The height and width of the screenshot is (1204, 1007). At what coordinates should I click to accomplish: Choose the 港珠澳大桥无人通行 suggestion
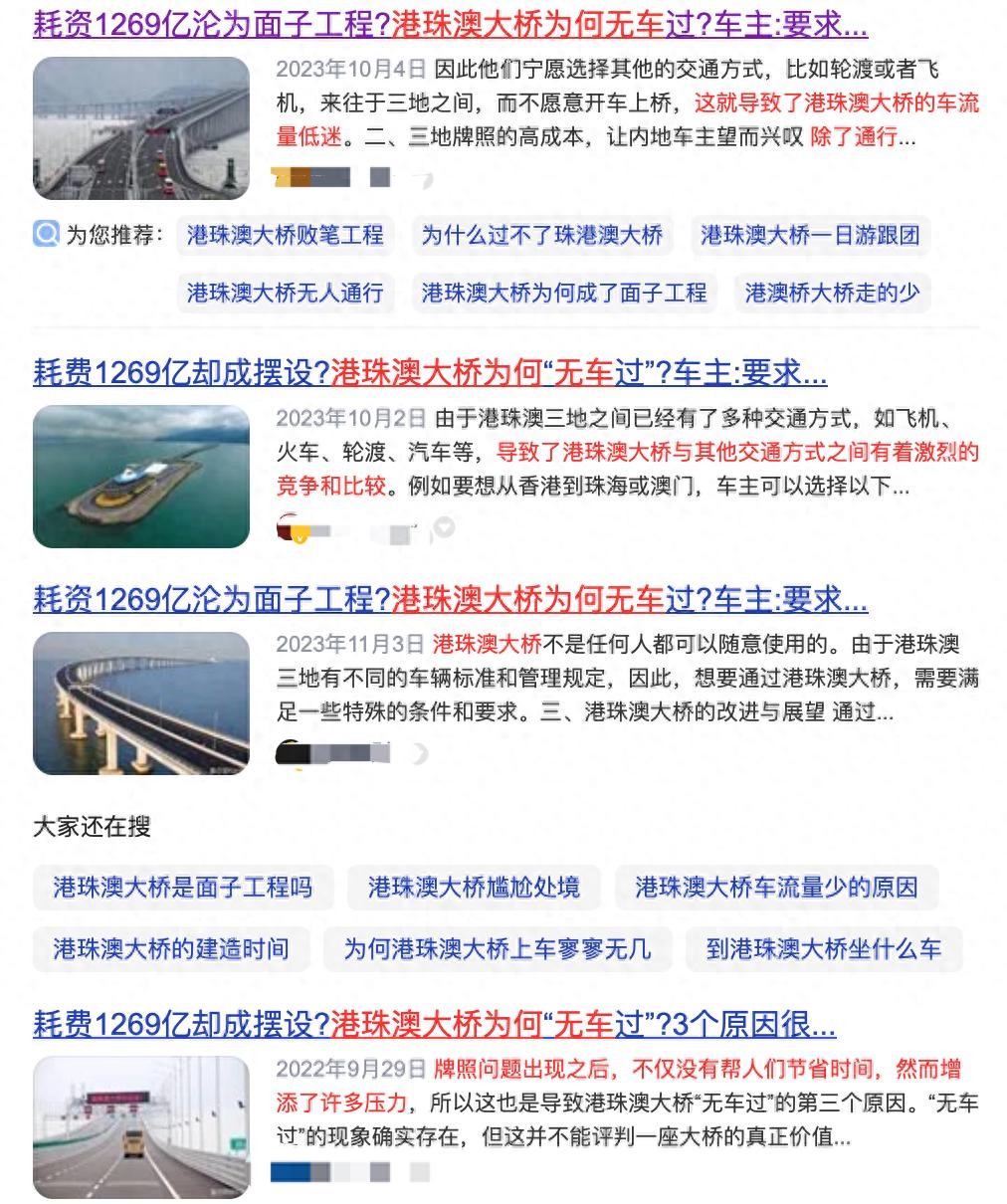pos(286,294)
